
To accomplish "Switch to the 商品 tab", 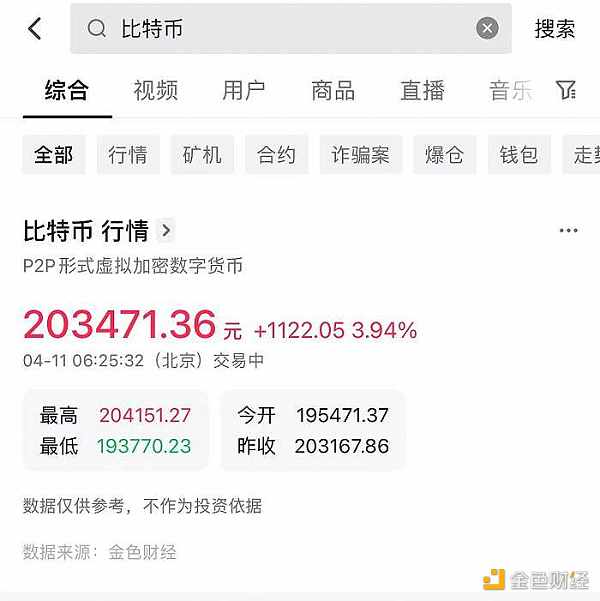I will pos(333,91).
